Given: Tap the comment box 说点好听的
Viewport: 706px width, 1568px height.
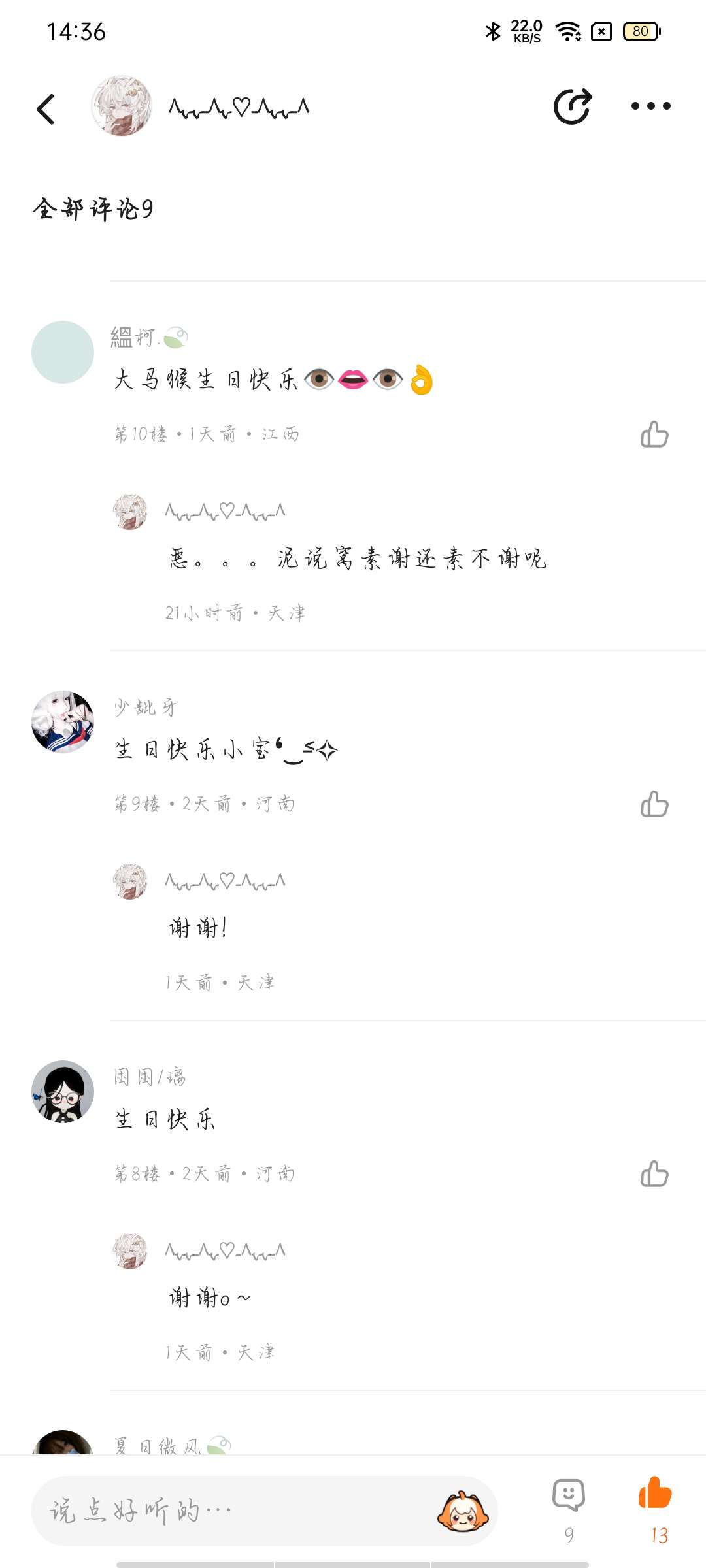Looking at the screenshot, I should click(x=235, y=1511).
